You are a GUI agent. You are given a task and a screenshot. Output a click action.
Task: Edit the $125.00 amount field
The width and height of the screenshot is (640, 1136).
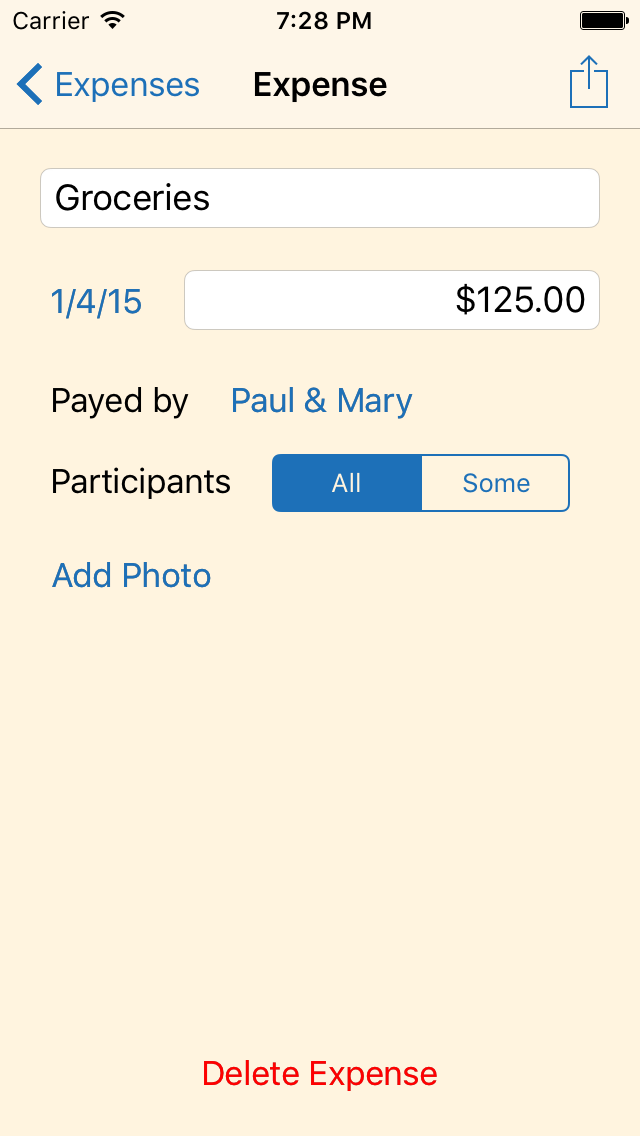392,300
